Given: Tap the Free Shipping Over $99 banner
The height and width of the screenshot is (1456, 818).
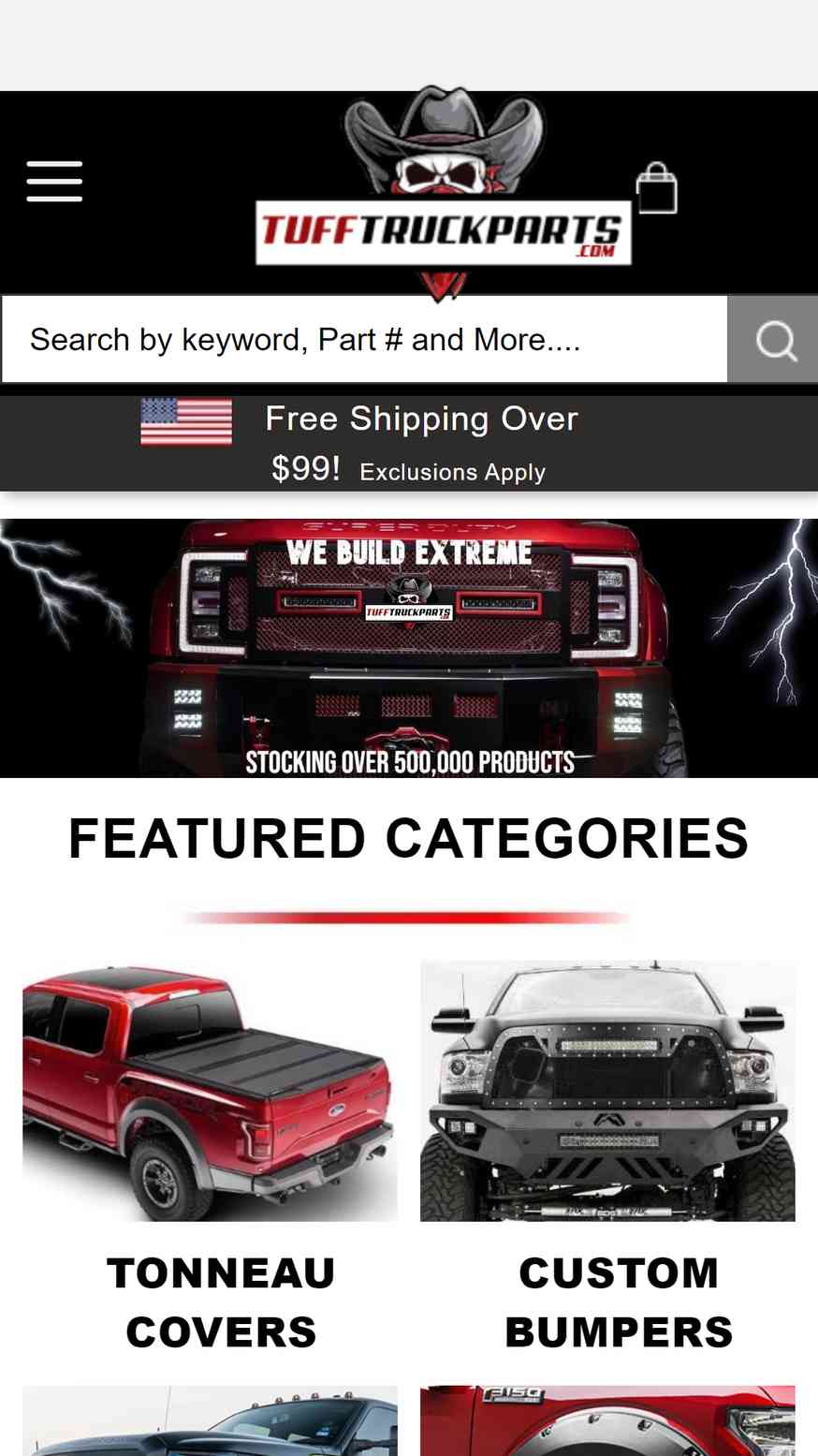Looking at the screenshot, I should point(409,444).
